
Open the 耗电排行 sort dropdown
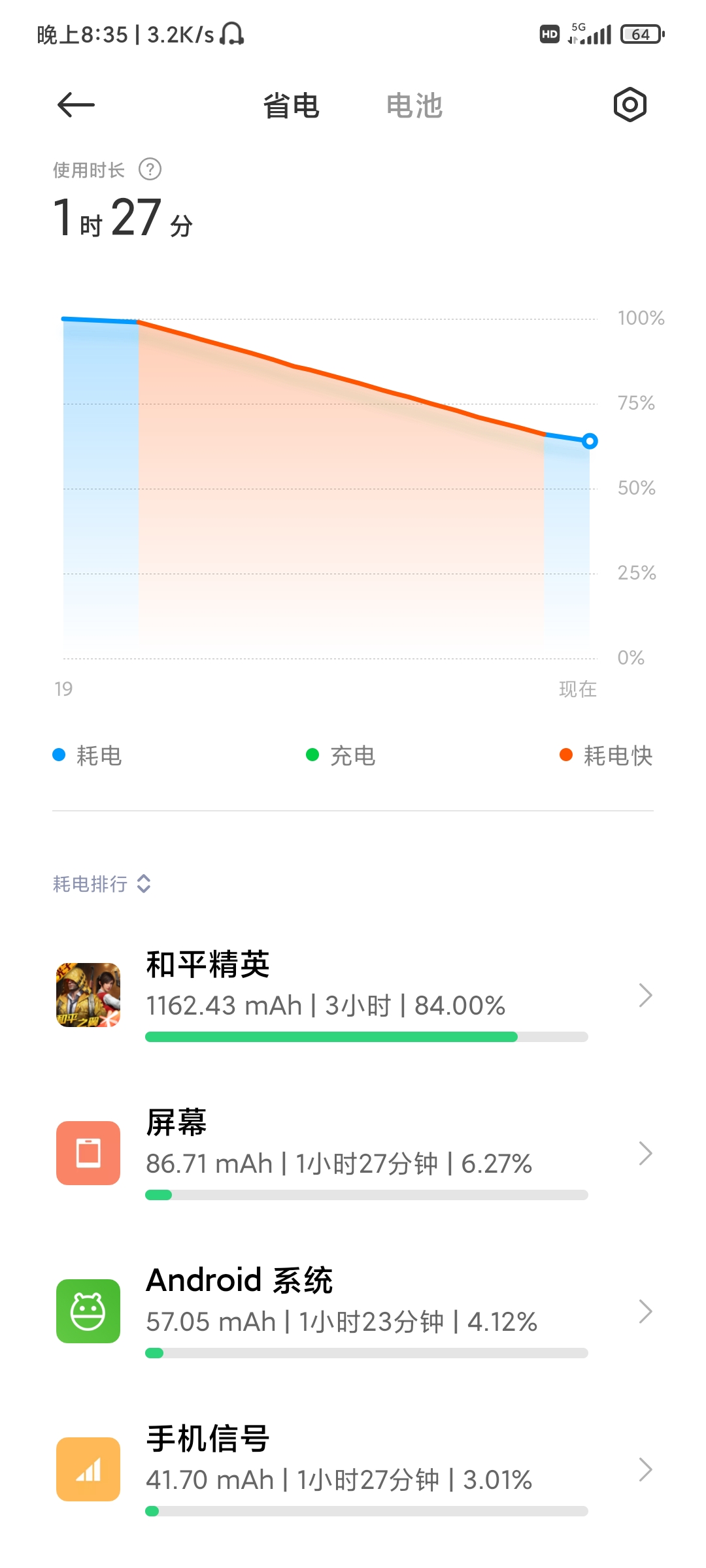coord(102,884)
